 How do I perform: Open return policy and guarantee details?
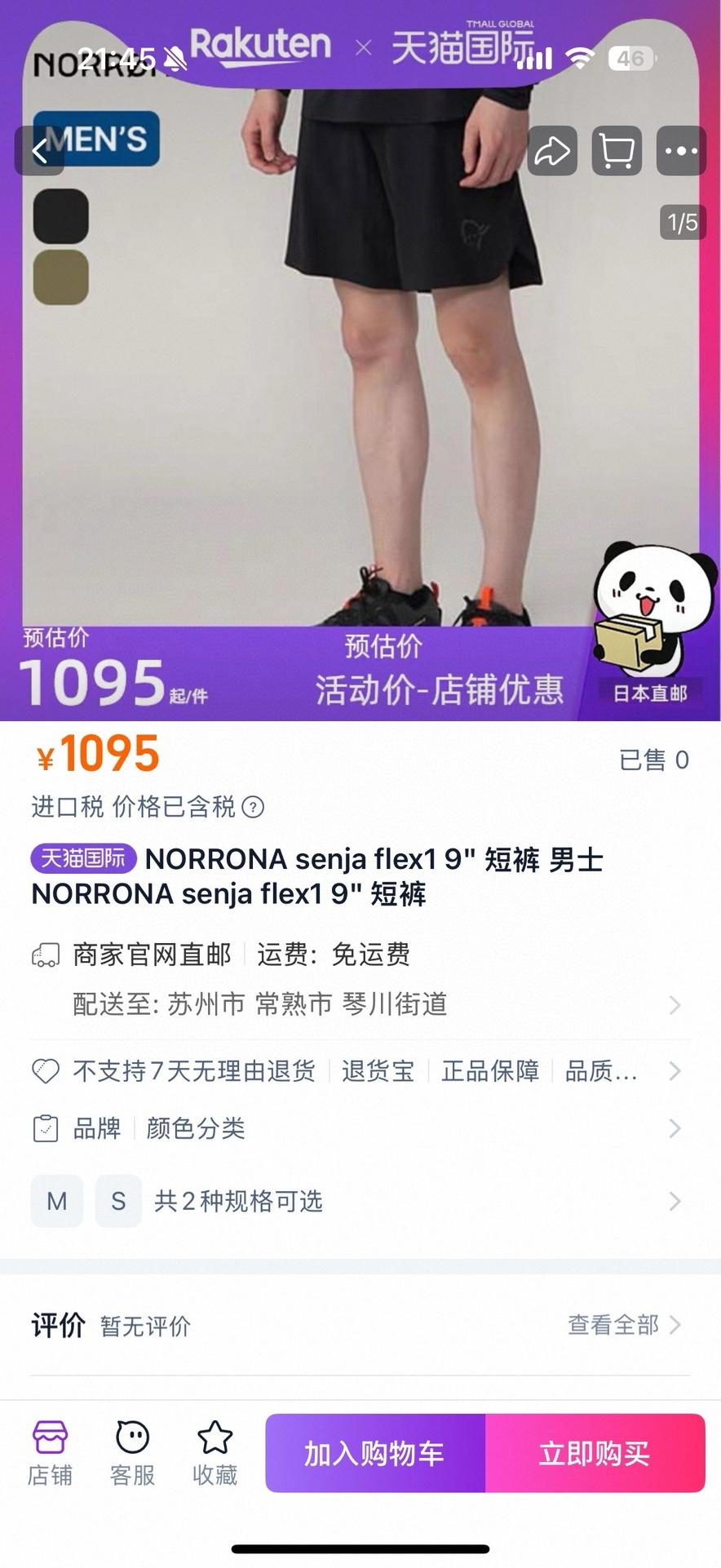click(x=359, y=1070)
